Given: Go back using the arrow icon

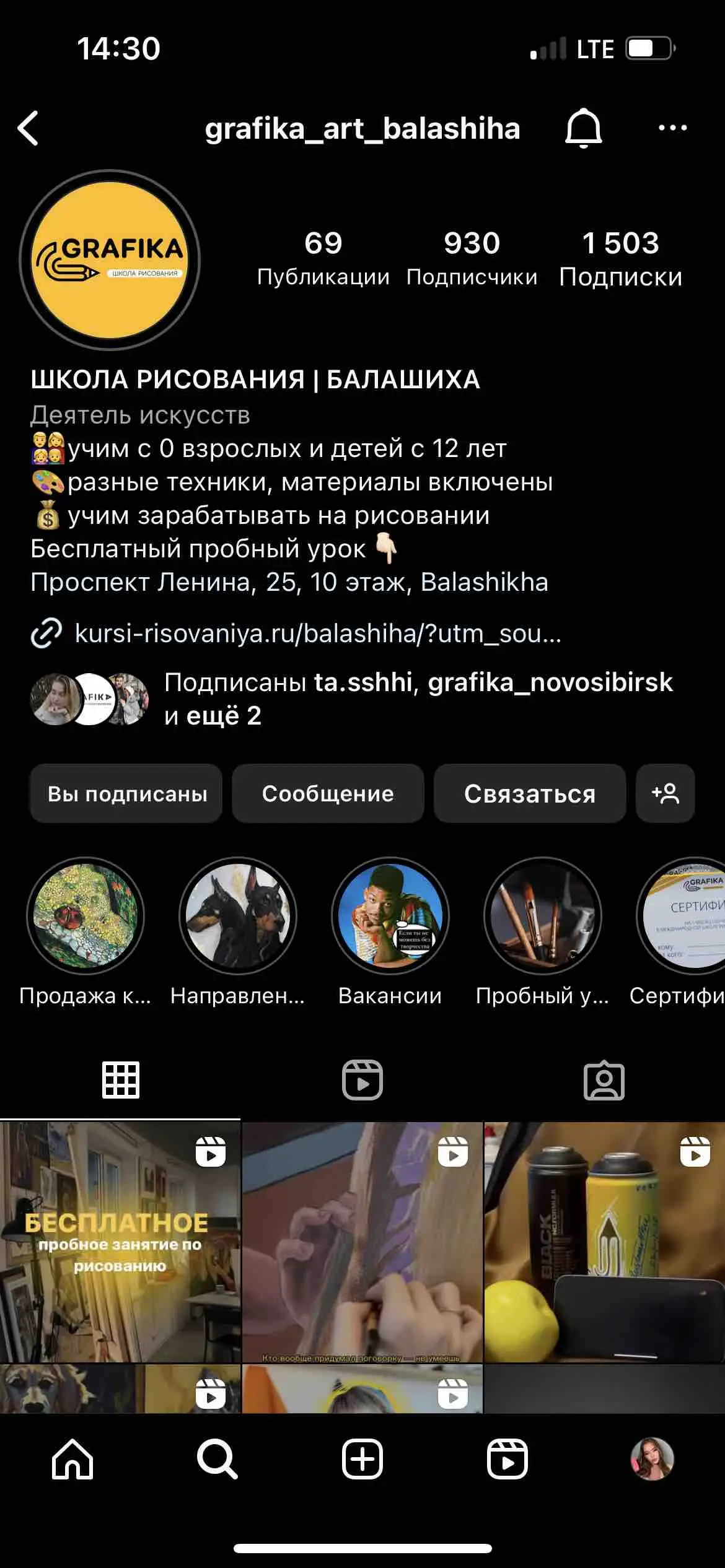Looking at the screenshot, I should (x=29, y=128).
